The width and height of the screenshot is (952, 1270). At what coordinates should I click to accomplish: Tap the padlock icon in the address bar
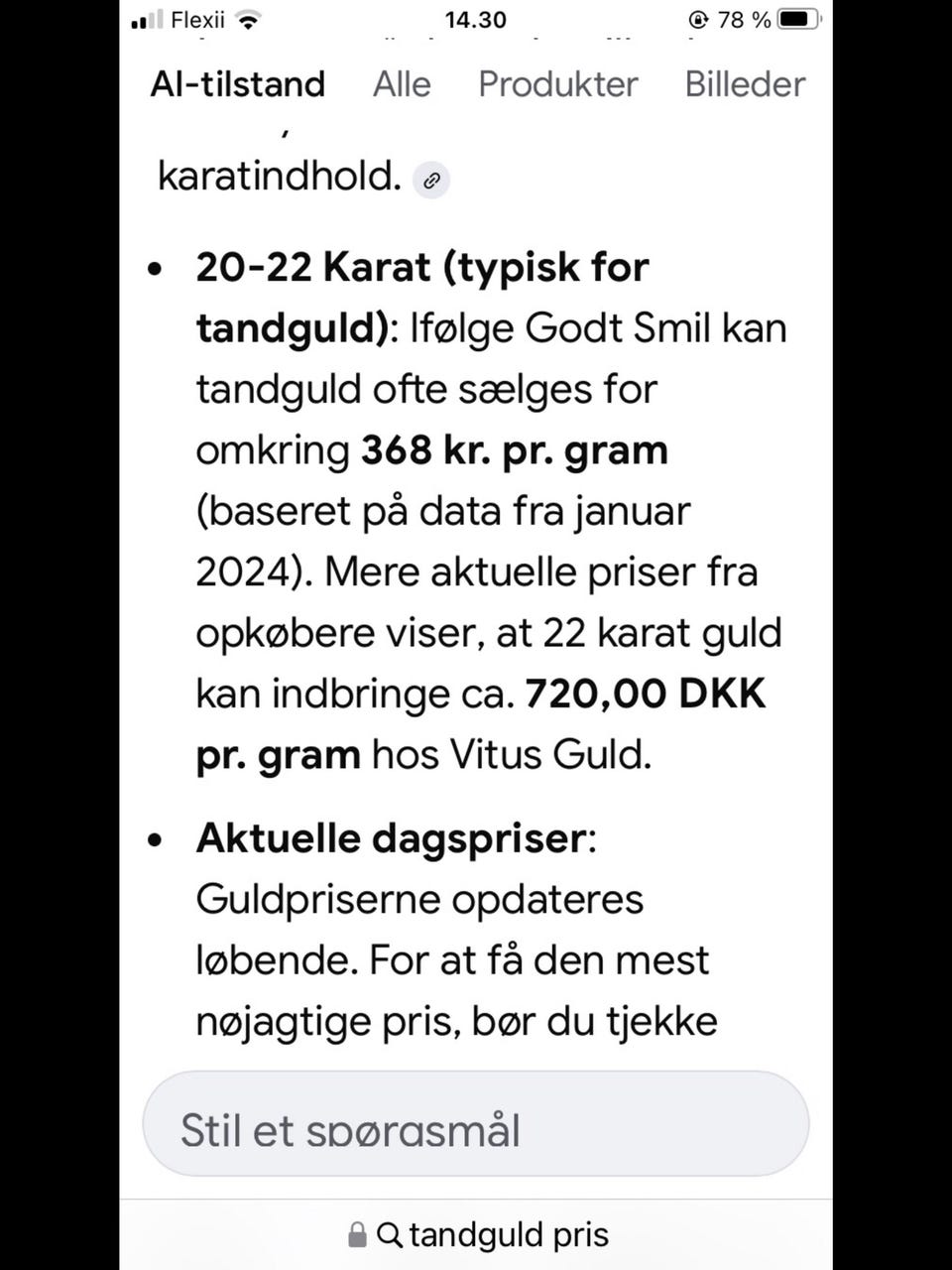tap(354, 1234)
